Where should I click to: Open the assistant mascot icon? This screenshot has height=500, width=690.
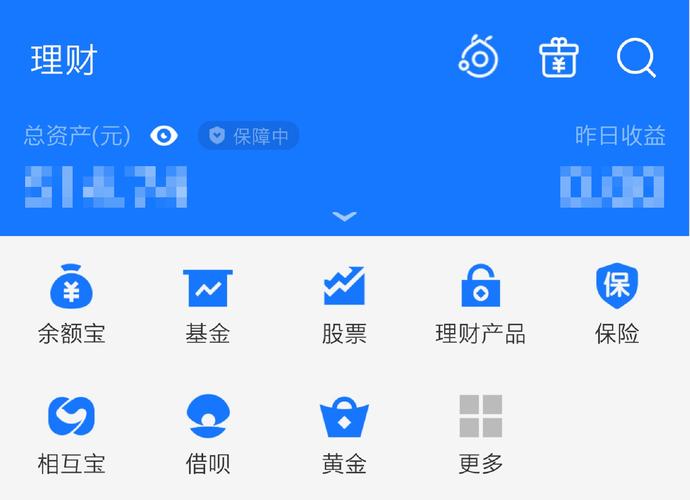479,57
